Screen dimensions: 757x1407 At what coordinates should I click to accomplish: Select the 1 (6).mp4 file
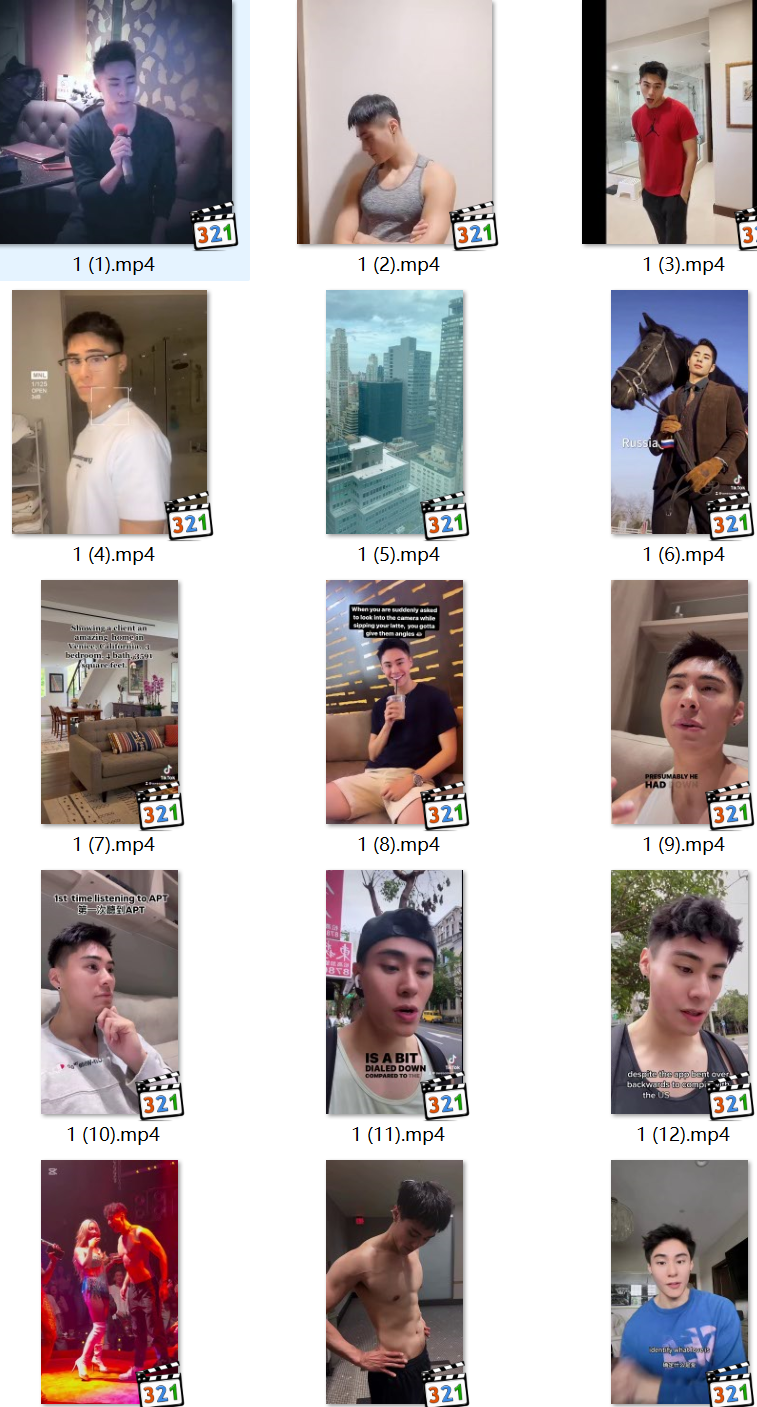tap(679, 412)
